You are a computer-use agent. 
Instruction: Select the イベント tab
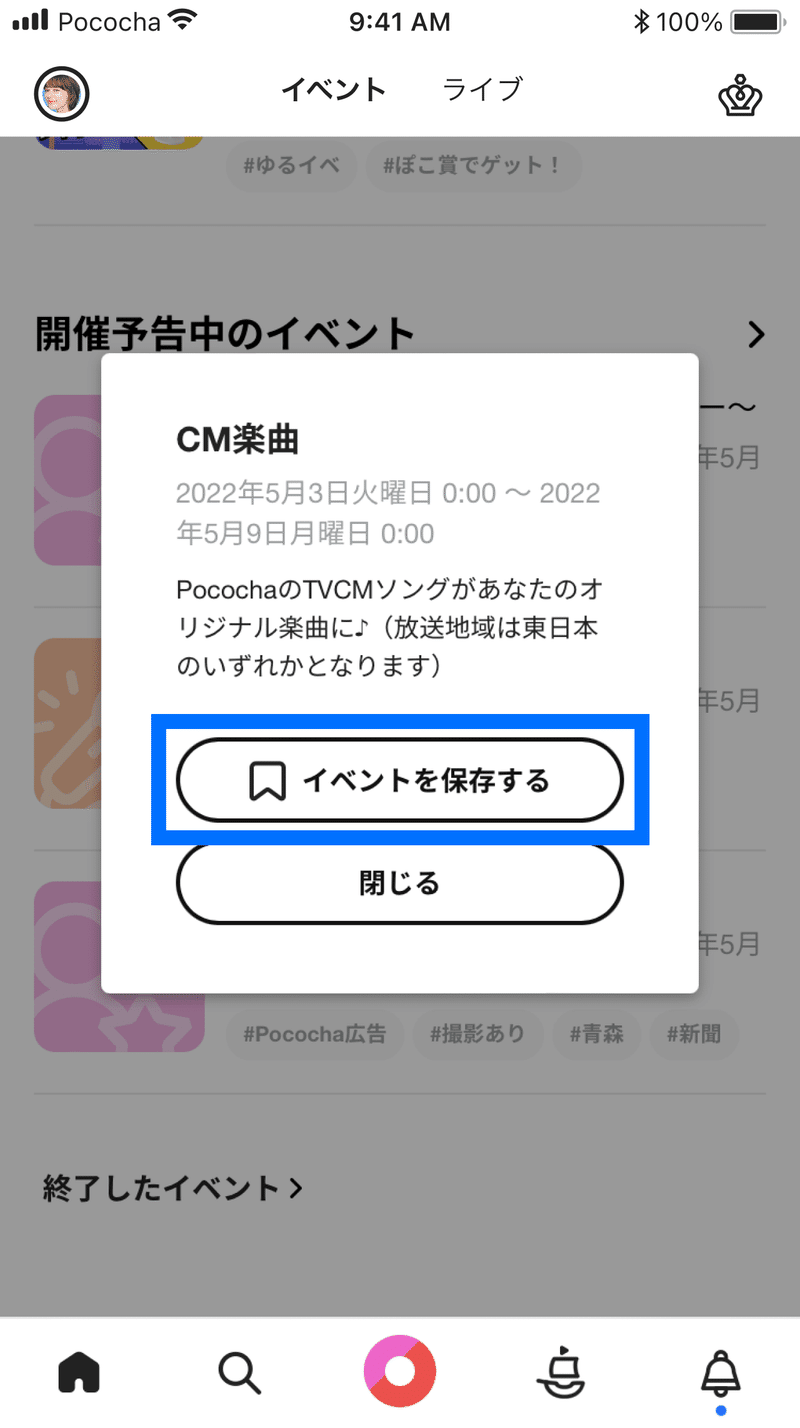[x=333, y=89]
